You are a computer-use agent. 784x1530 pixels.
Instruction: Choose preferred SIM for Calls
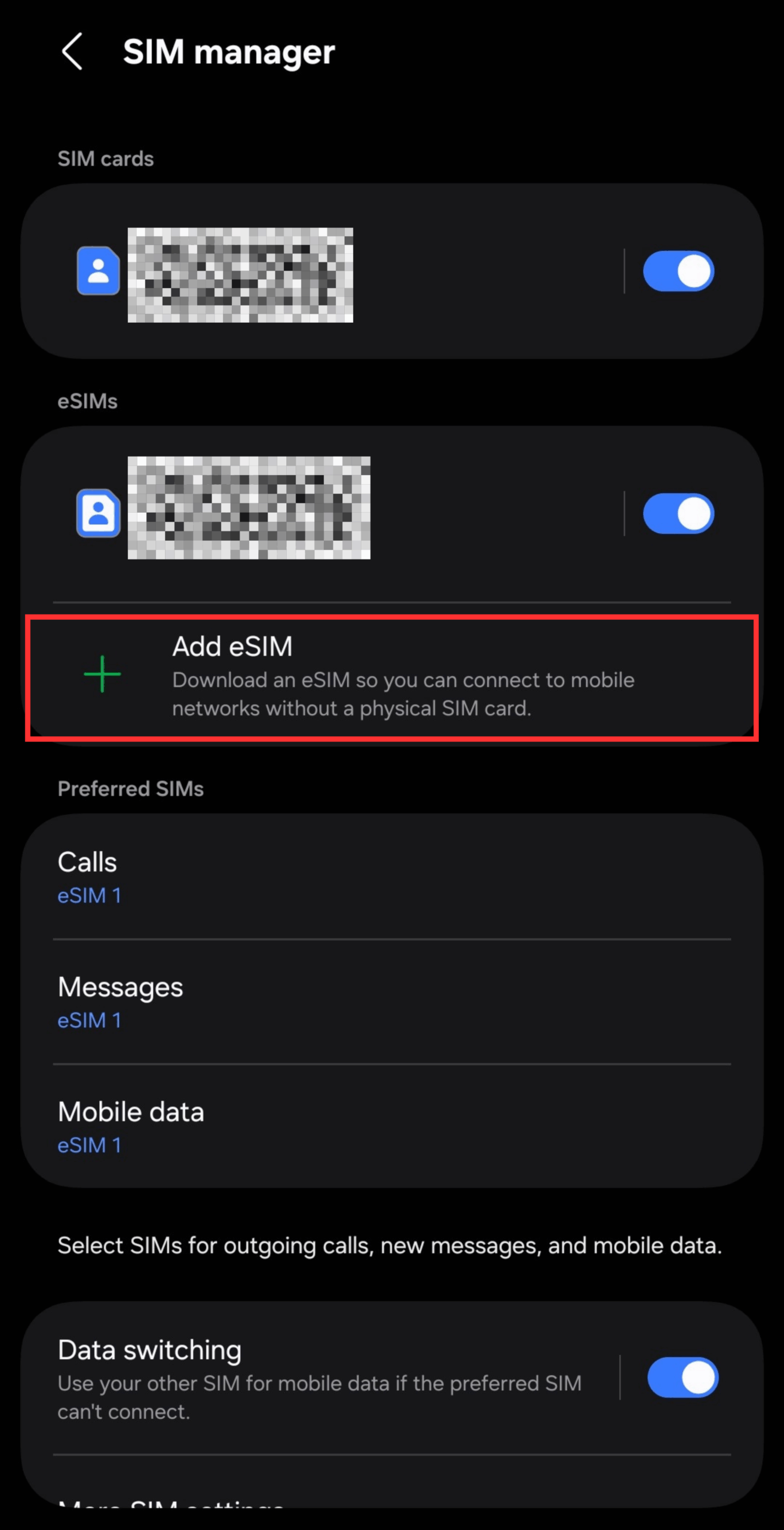pyautogui.click(x=391, y=877)
